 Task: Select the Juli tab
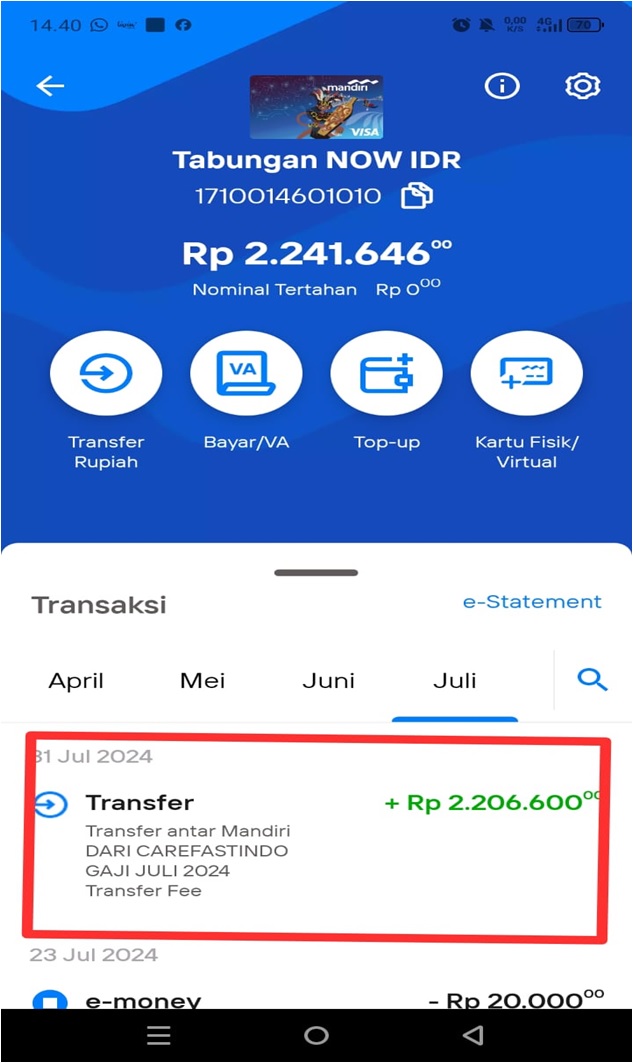pyautogui.click(x=455, y=680)
